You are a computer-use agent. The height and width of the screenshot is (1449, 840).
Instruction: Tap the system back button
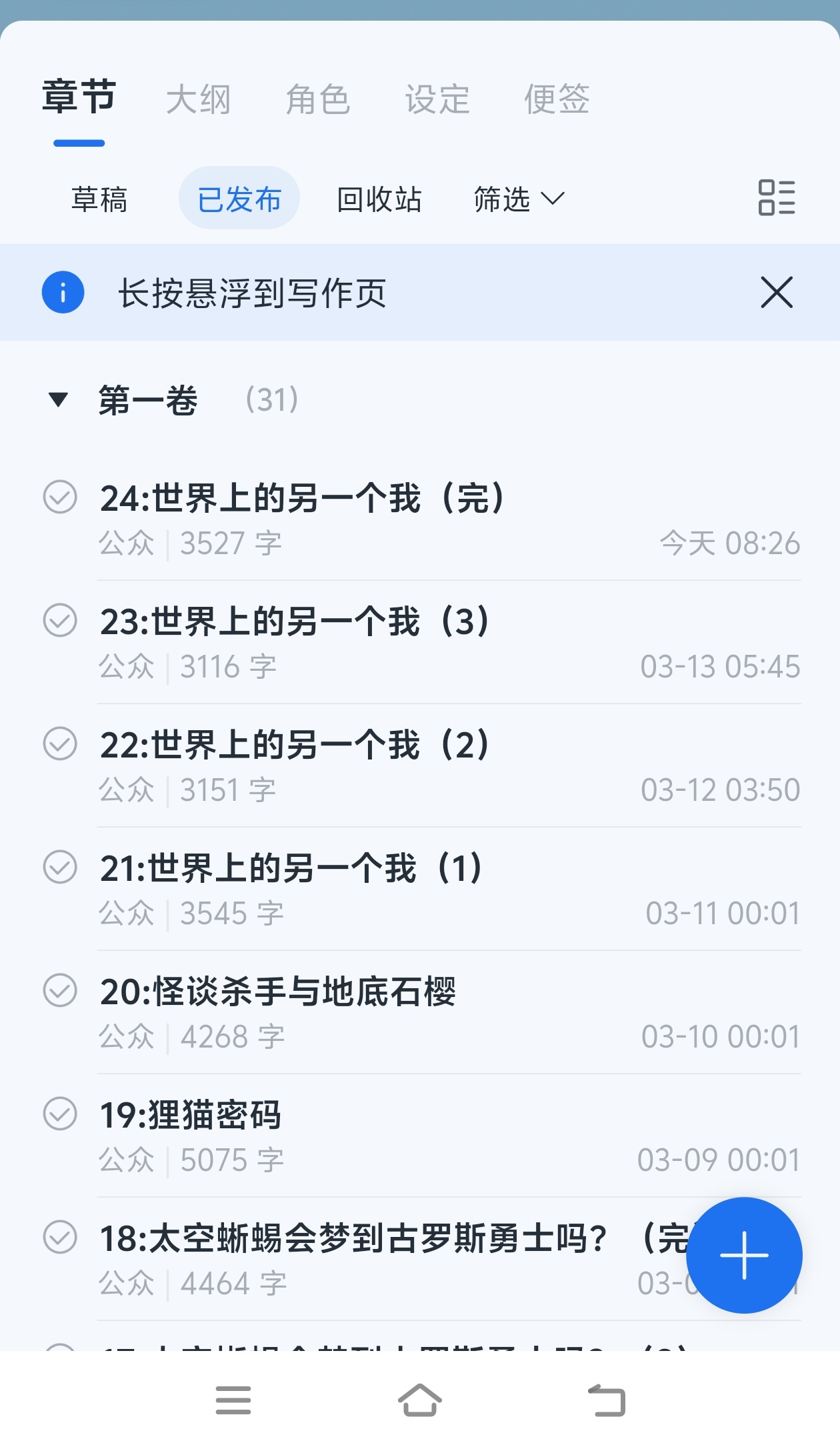pyautogui.click(x=606, y=1400)
